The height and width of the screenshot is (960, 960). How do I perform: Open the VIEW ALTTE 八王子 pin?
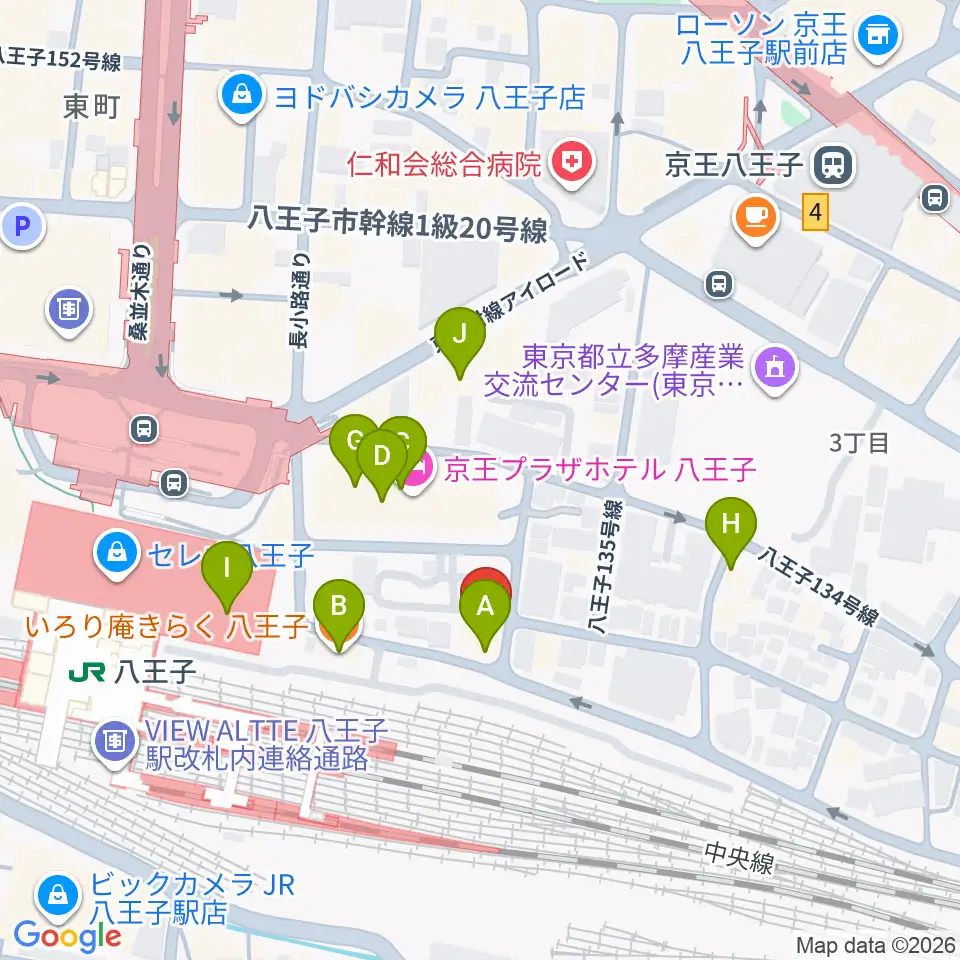tap(114, 743)
